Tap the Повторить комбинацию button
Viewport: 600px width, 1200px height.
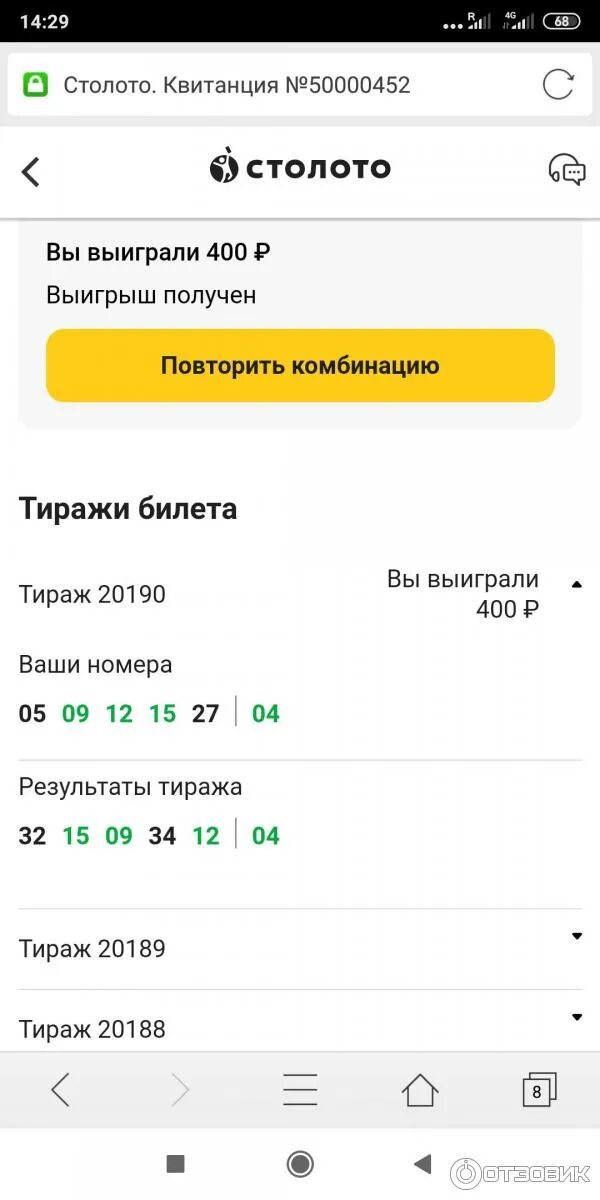click(300, 366)
